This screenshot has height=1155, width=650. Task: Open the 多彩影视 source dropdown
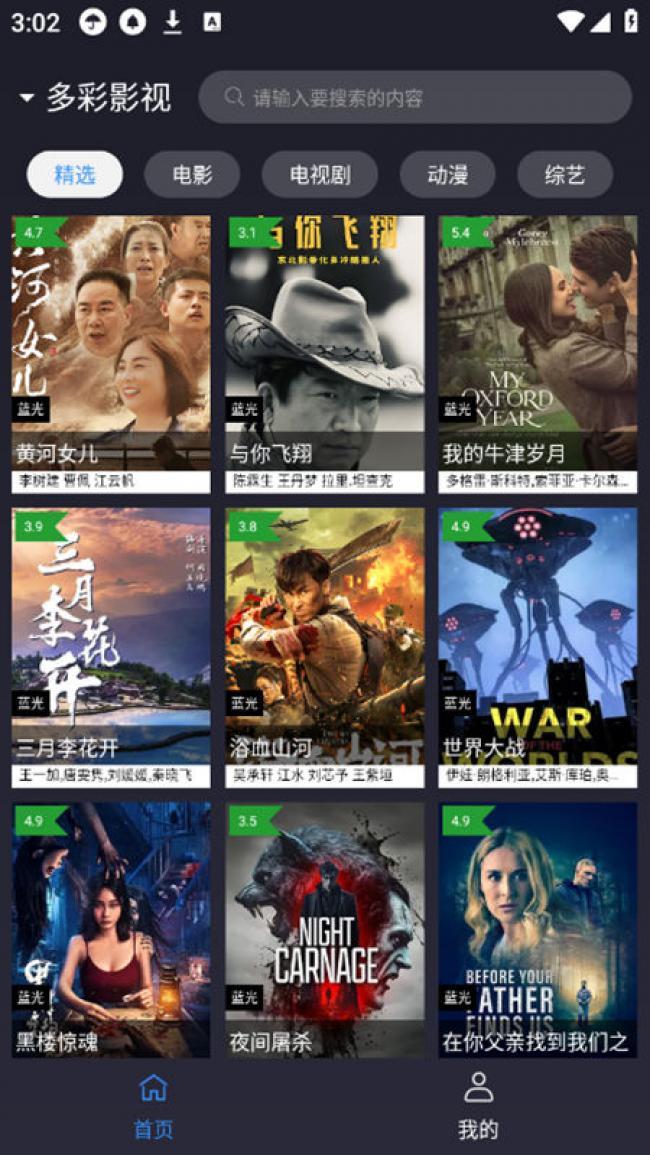pos(95,97)
